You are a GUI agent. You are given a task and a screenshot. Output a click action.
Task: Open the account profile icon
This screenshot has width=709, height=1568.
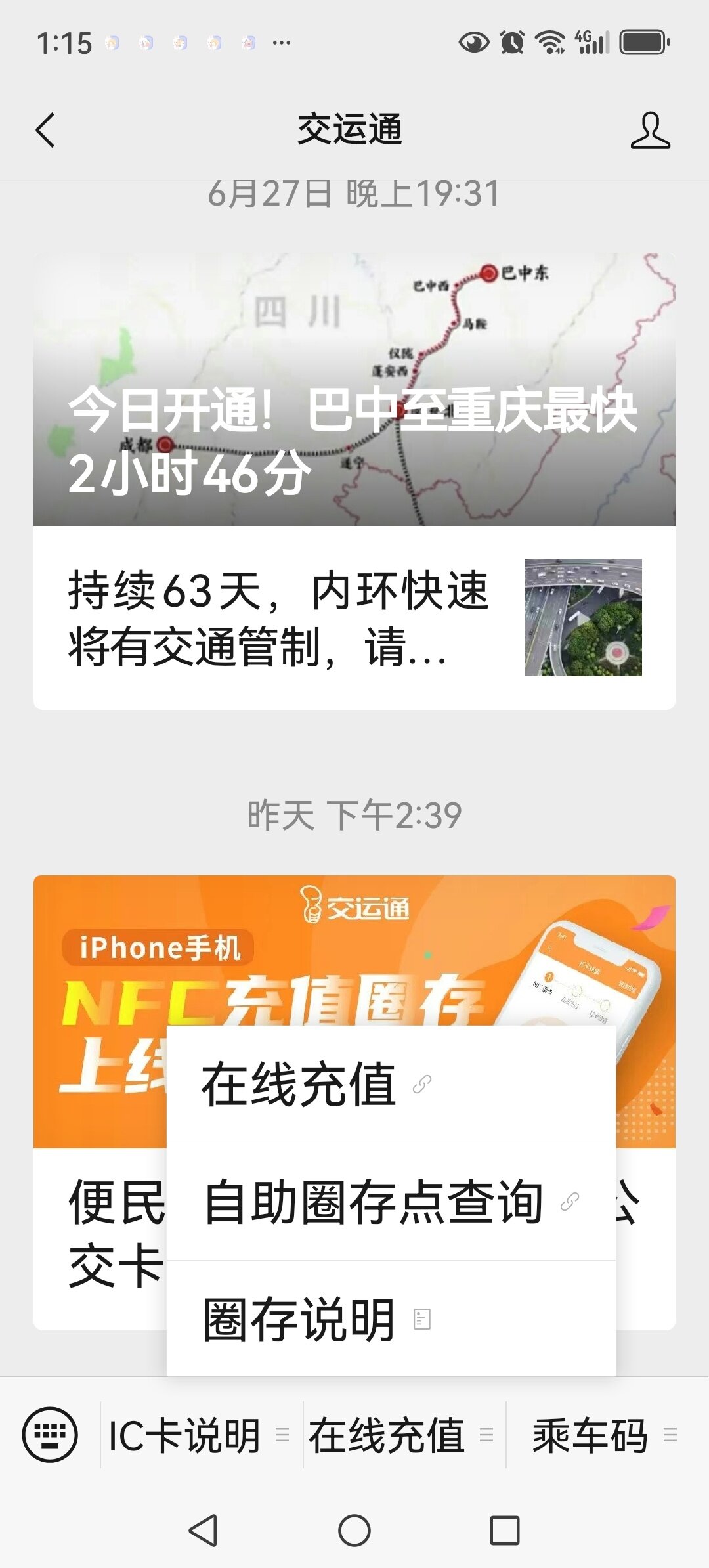(650, 130)
